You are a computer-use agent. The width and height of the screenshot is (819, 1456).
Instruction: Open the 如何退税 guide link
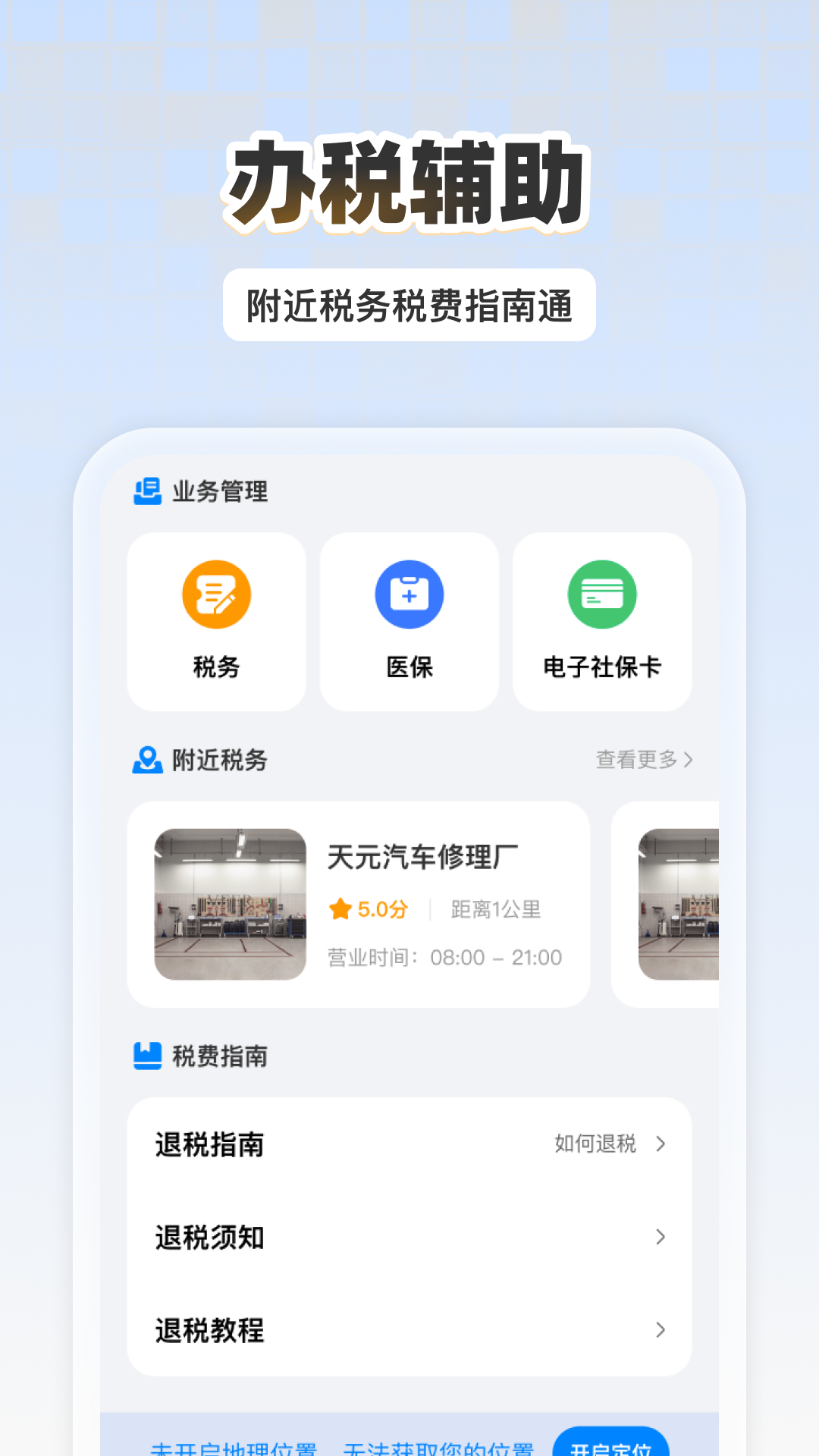pos(595,1145)
